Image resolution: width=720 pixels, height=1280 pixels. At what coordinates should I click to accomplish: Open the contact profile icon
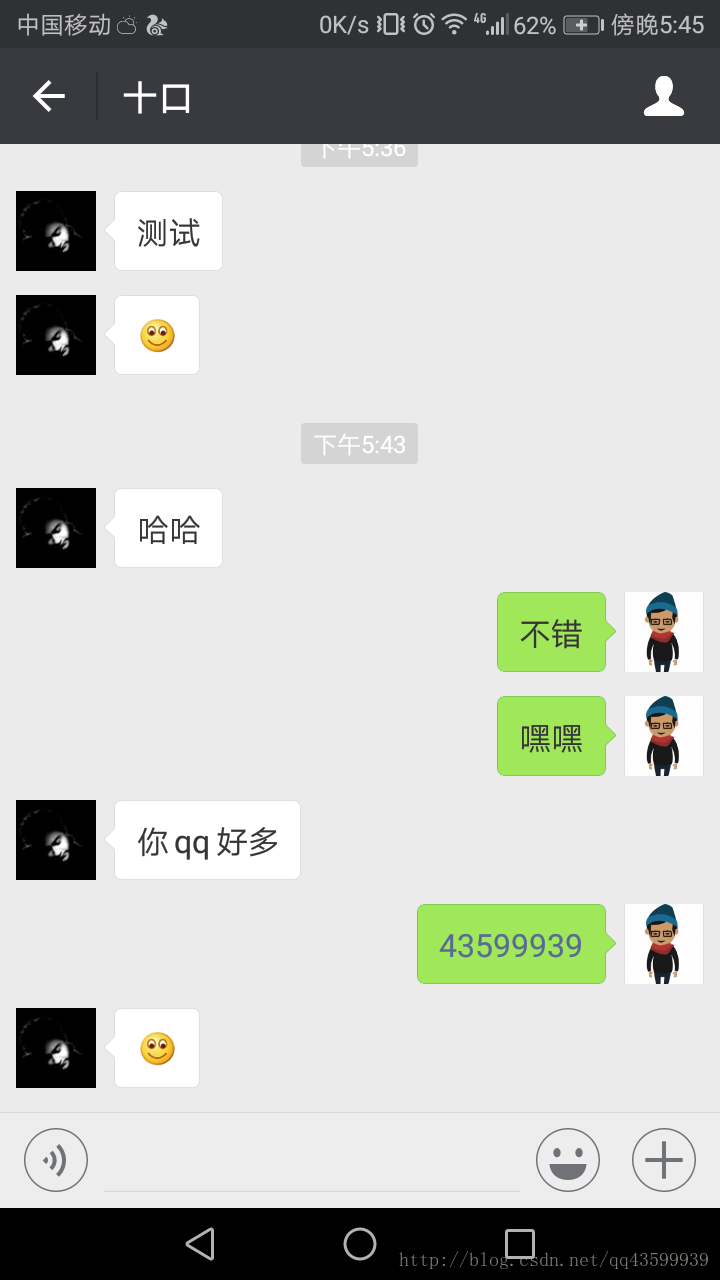coord(663,96)
